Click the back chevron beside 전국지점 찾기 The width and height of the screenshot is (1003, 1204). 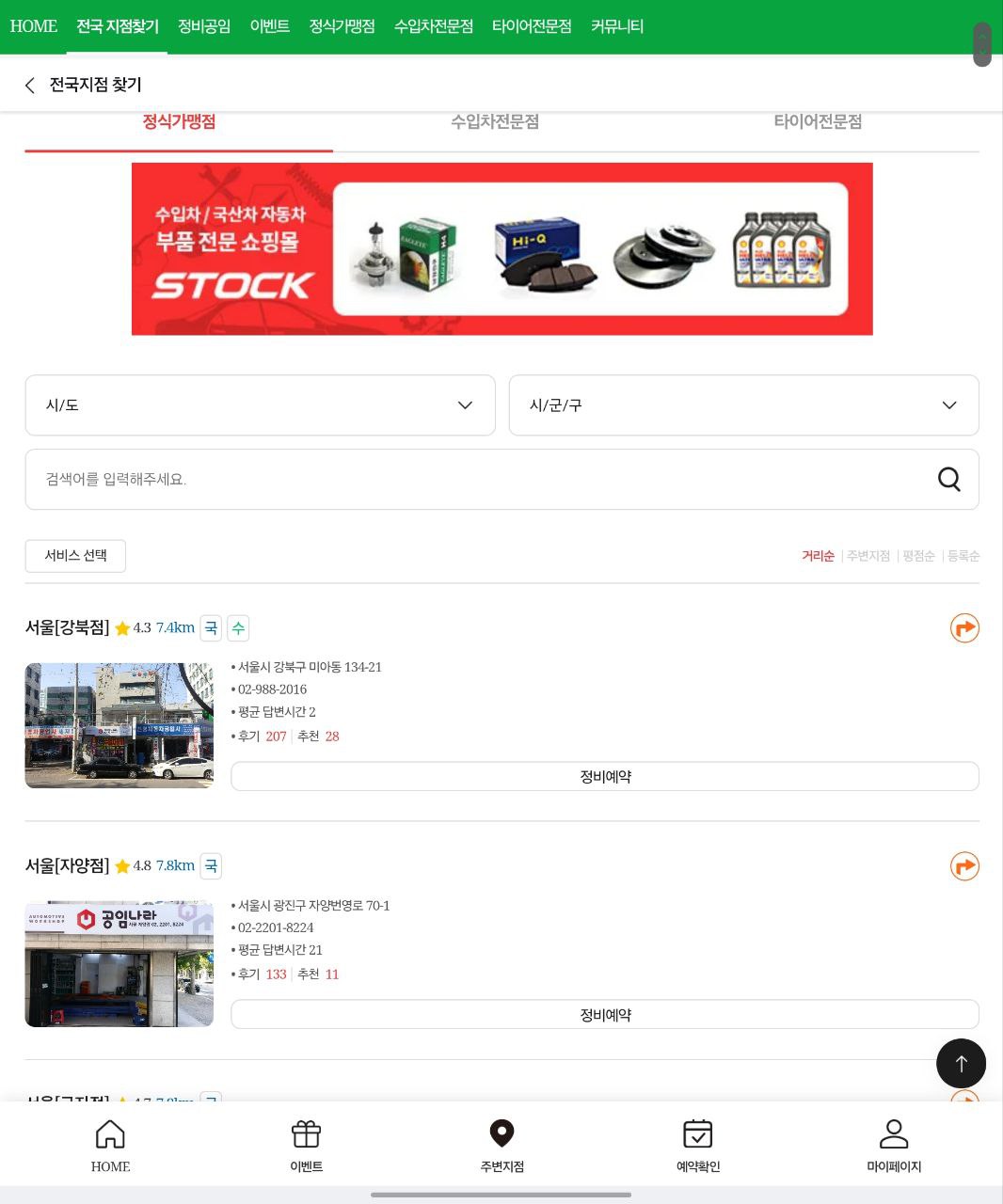[29, 85]
